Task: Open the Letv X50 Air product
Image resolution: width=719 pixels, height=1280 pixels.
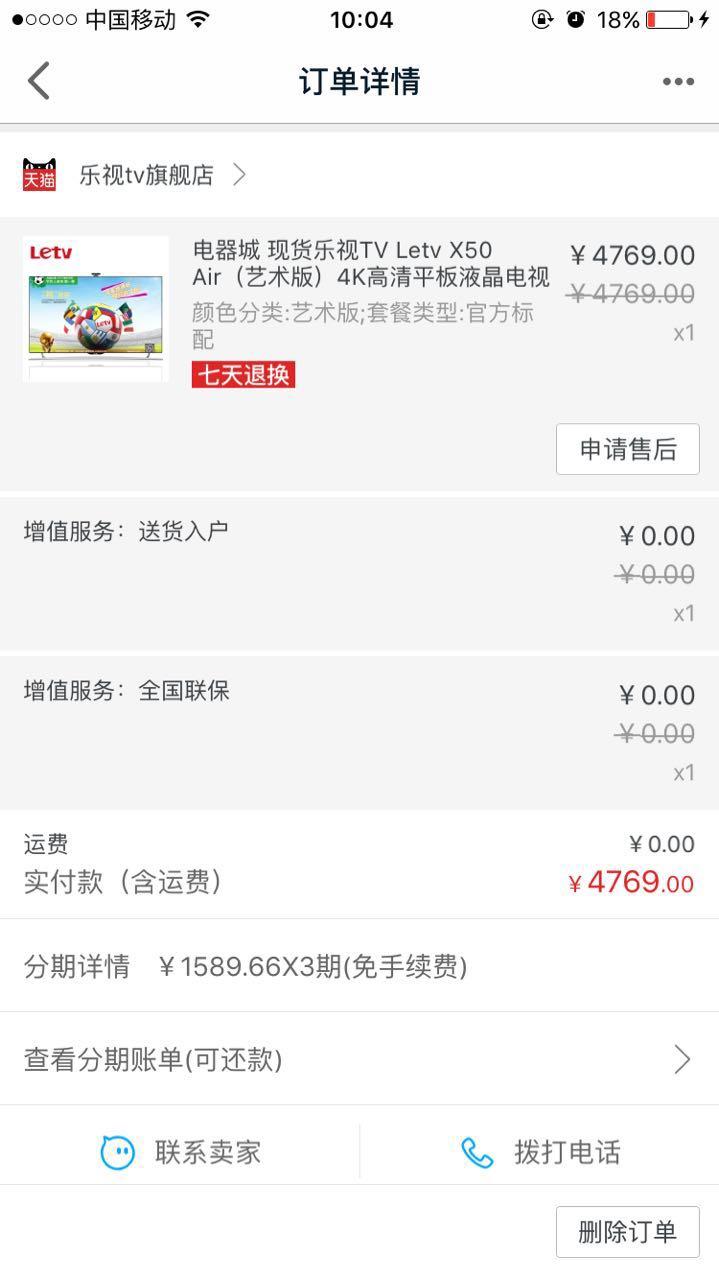Action: (x=370, y=262)
